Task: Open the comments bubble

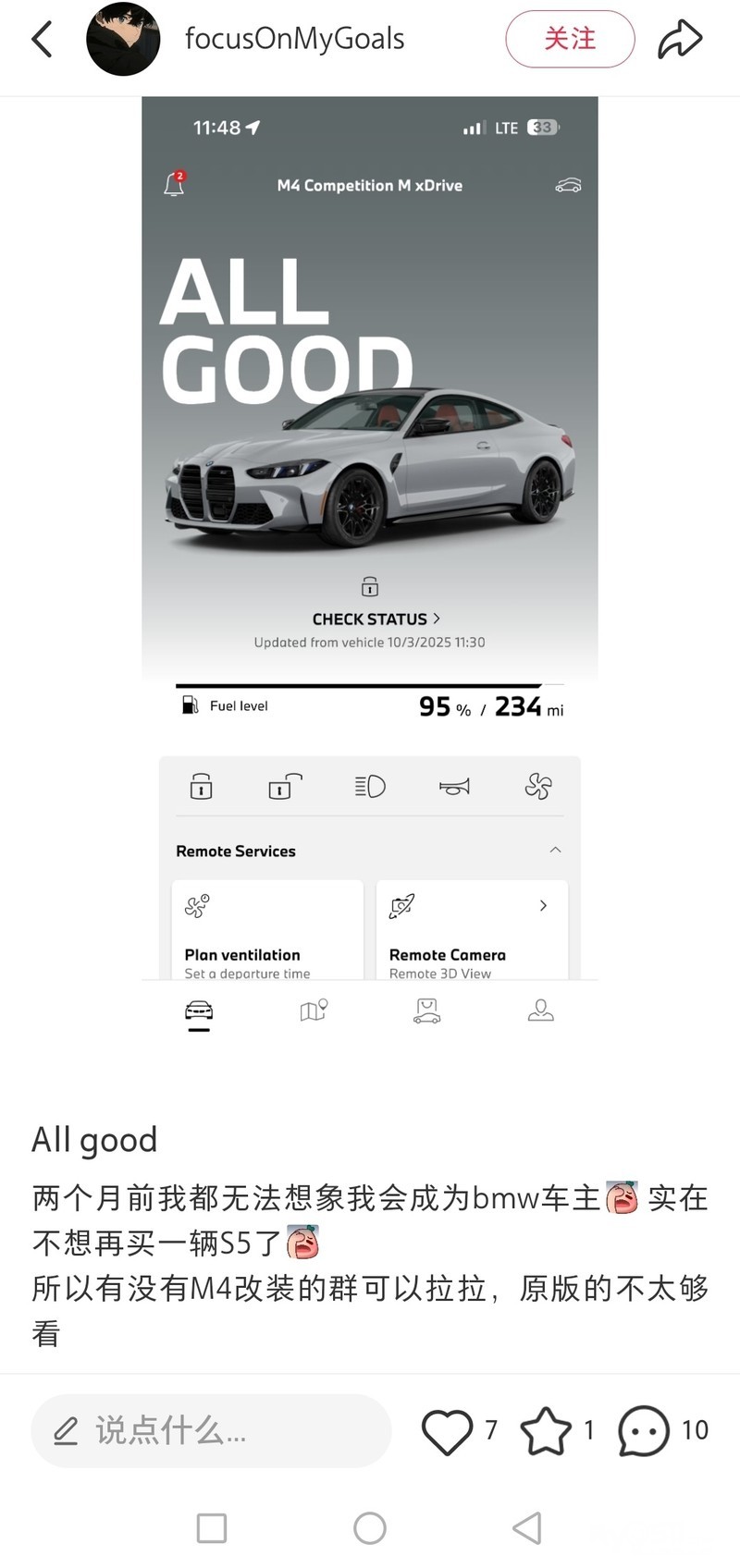Action: coord(644,1431)
